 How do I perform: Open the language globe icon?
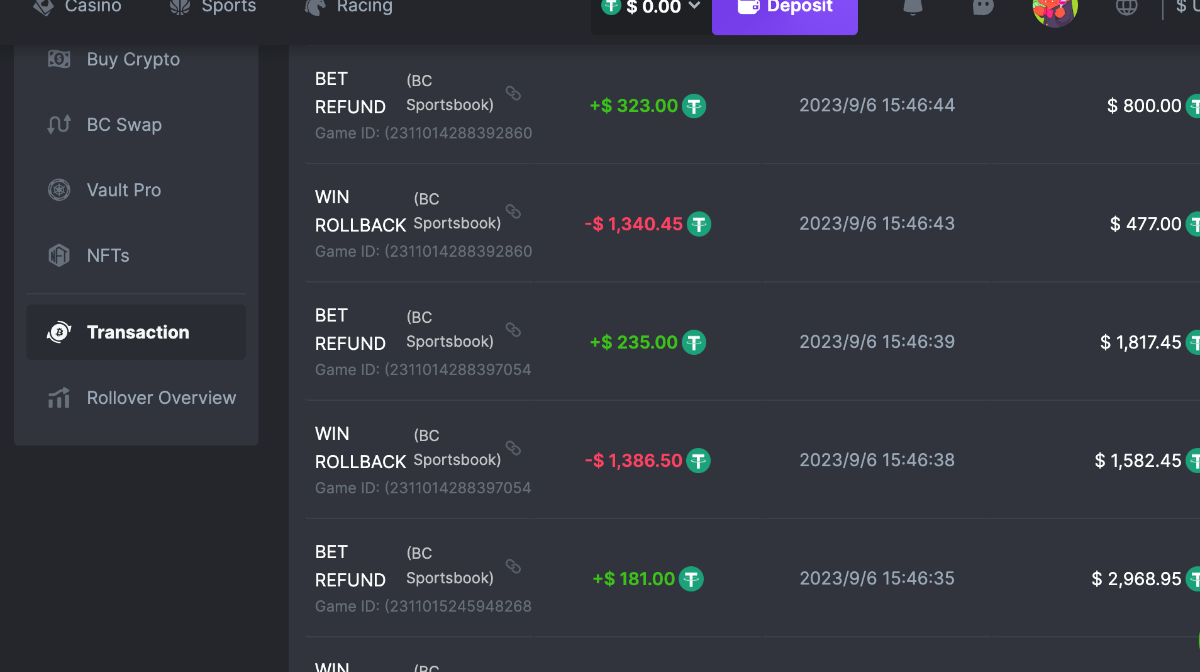1127,8
